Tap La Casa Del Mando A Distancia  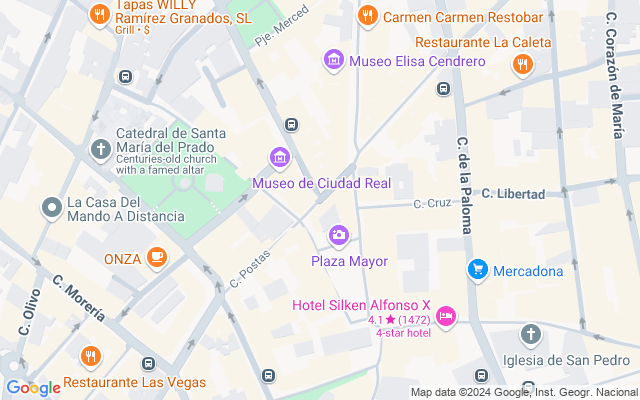pyautogui.click(x=51, y=208)
